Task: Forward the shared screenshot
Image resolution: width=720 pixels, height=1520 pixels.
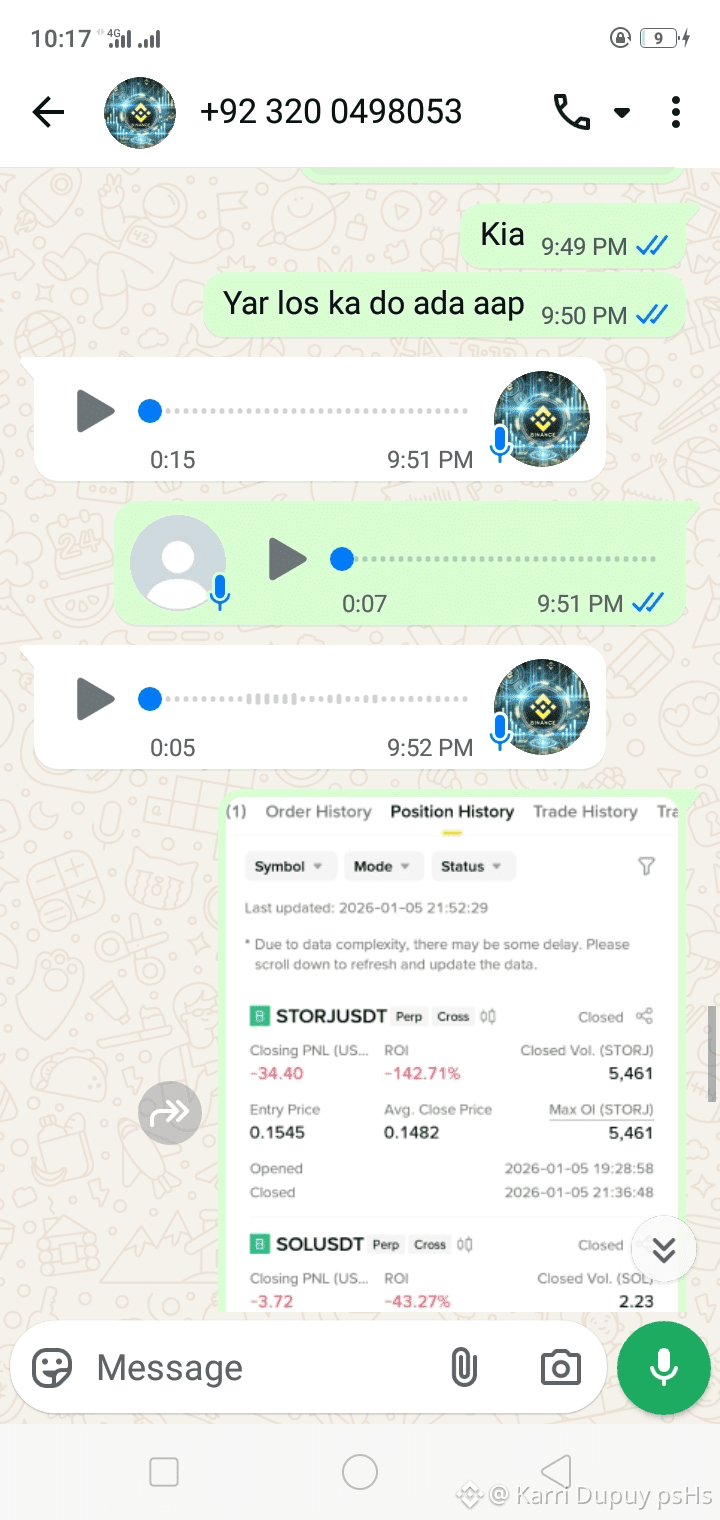Action: coord(169,1112)
